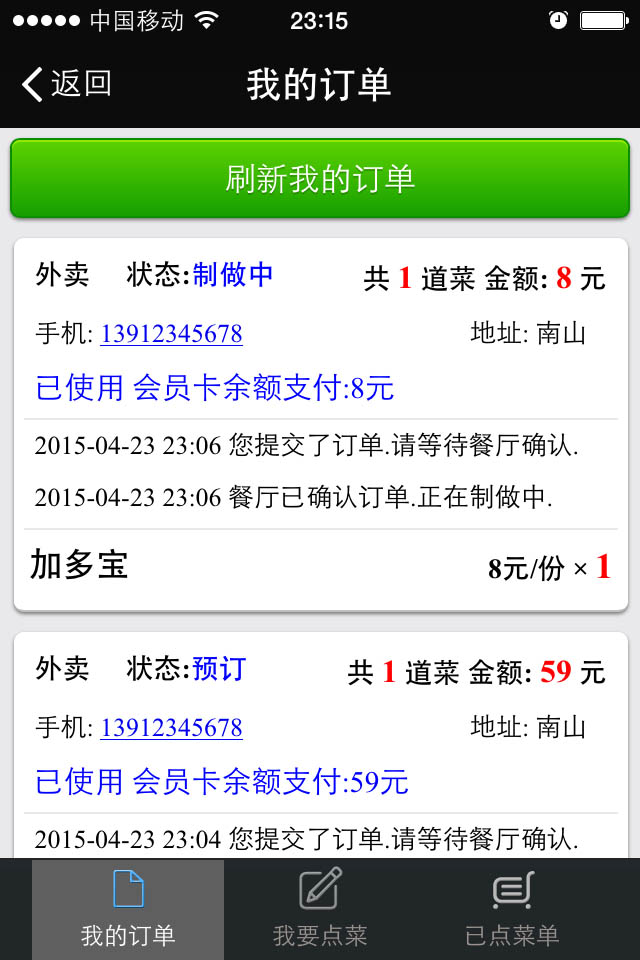Call the phone number in the 59元 order
Screen dimensions: 640x960
(x=171, y=728)
